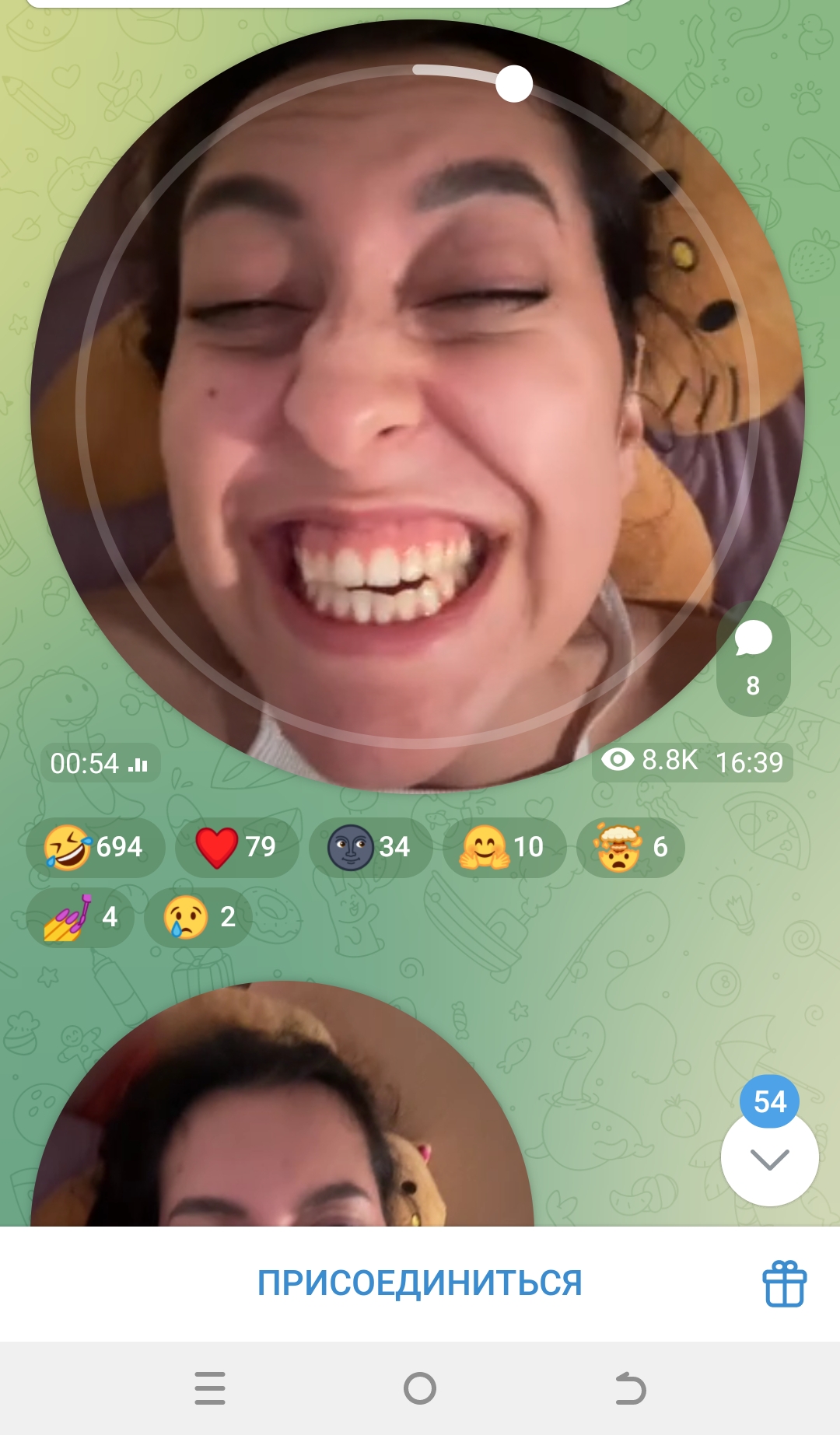Go back using the system back button
840x1435 pixels.
[630, 1388]
